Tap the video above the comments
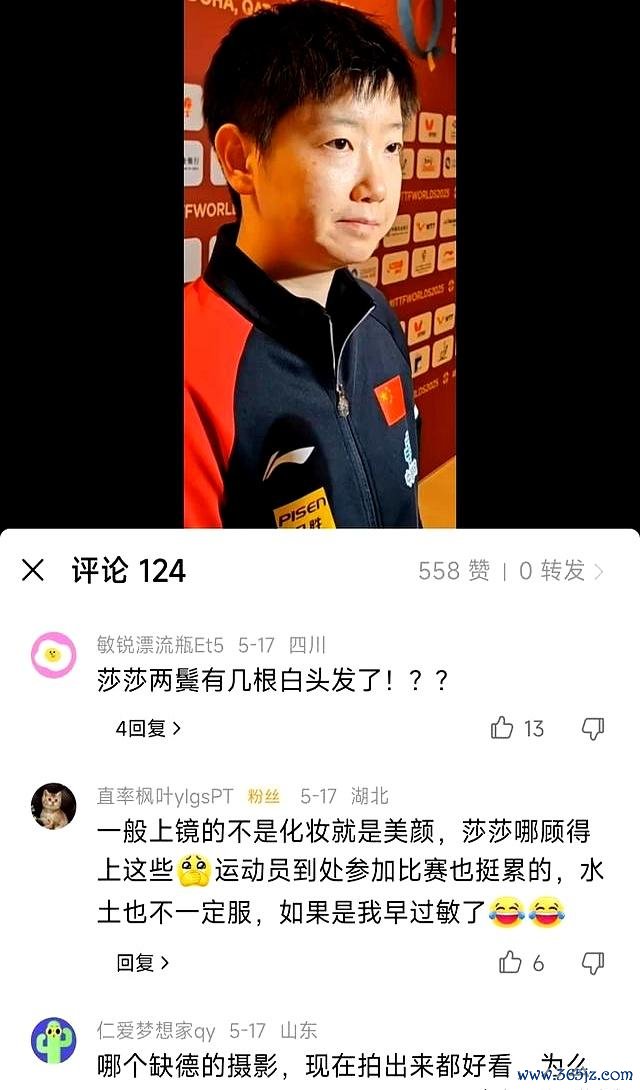Image resolution: width=640 pixels, height=1090 pixels. [x=319, y=264]
